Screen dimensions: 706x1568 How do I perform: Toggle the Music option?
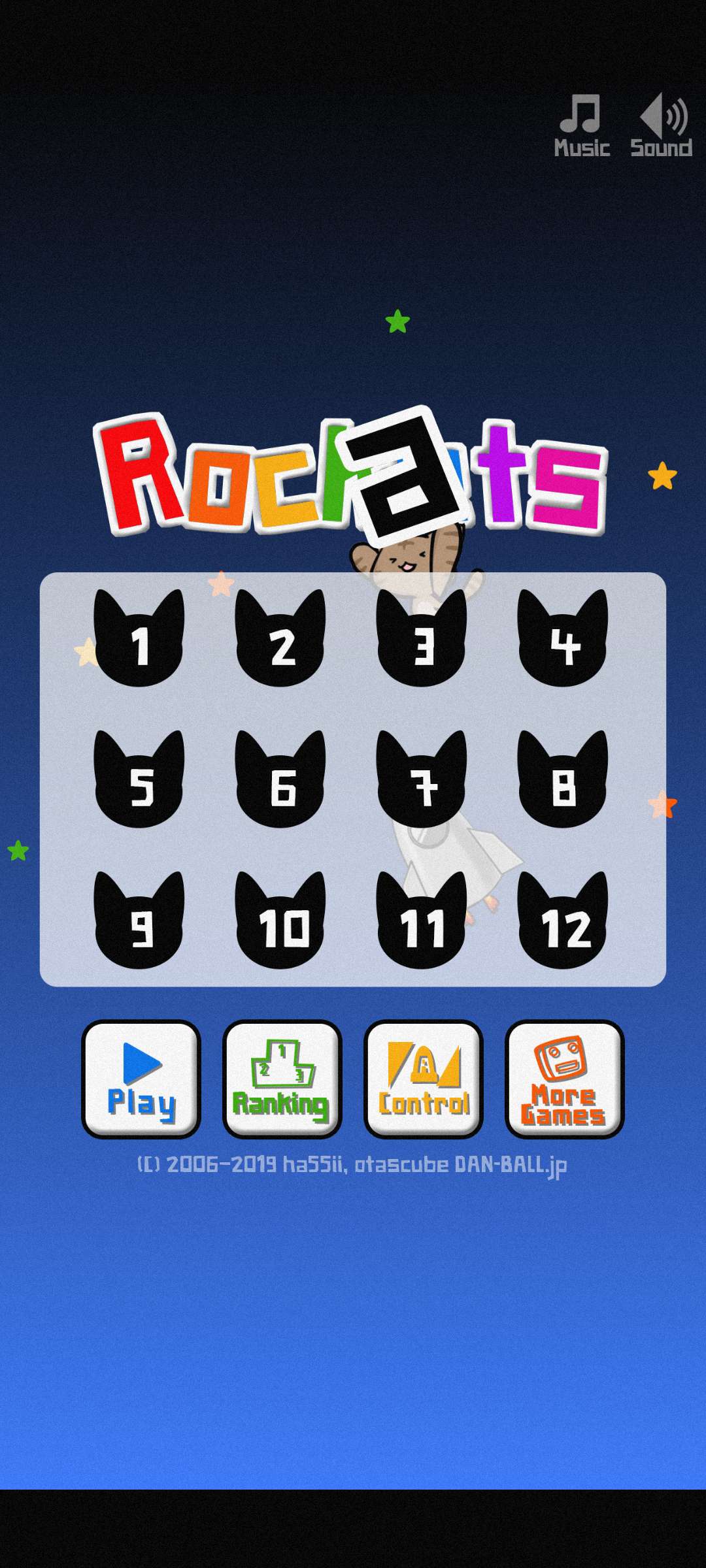[581, 126]
